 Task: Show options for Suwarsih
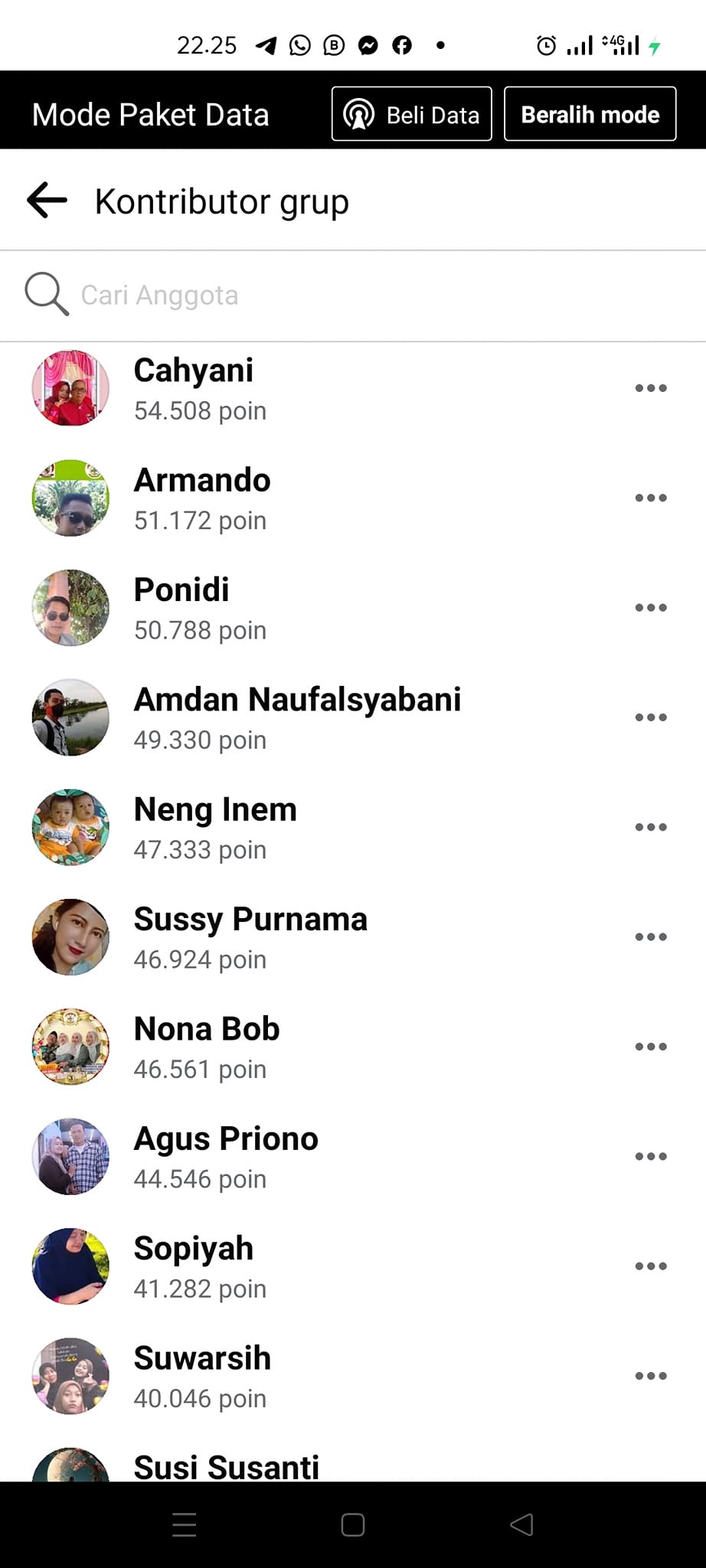(x=650, y=1376)
